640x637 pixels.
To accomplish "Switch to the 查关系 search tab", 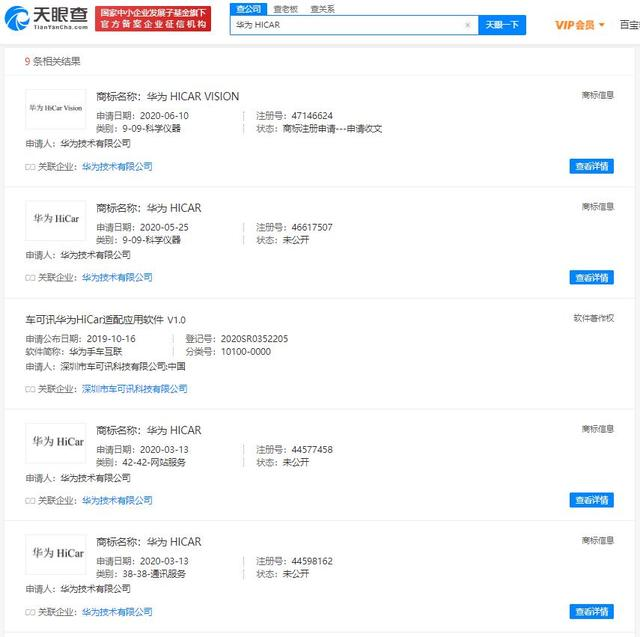I will (x=322, y=8).
